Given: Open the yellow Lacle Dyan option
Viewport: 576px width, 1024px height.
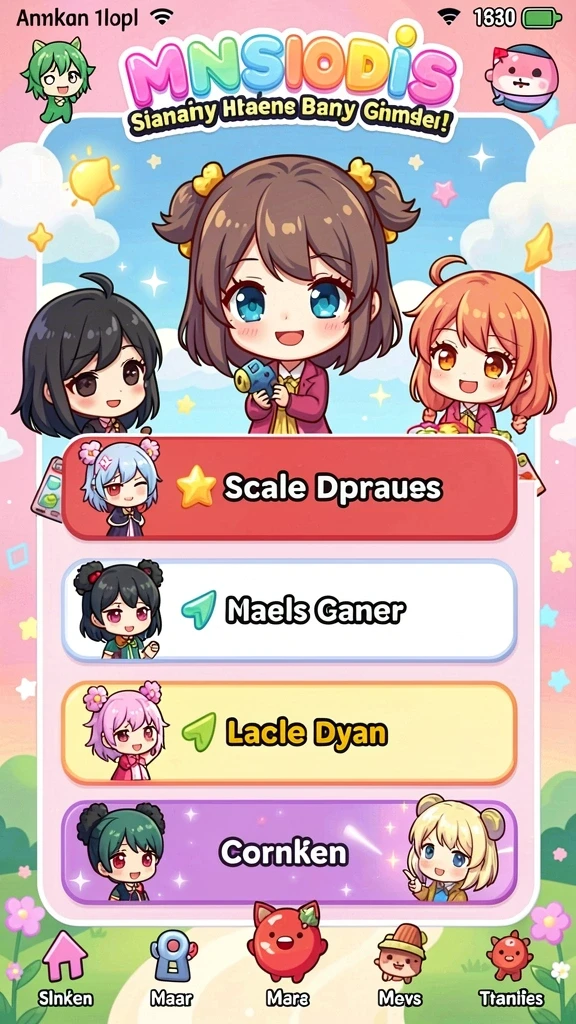Looking at the screenshot, I should coord(289,733).
